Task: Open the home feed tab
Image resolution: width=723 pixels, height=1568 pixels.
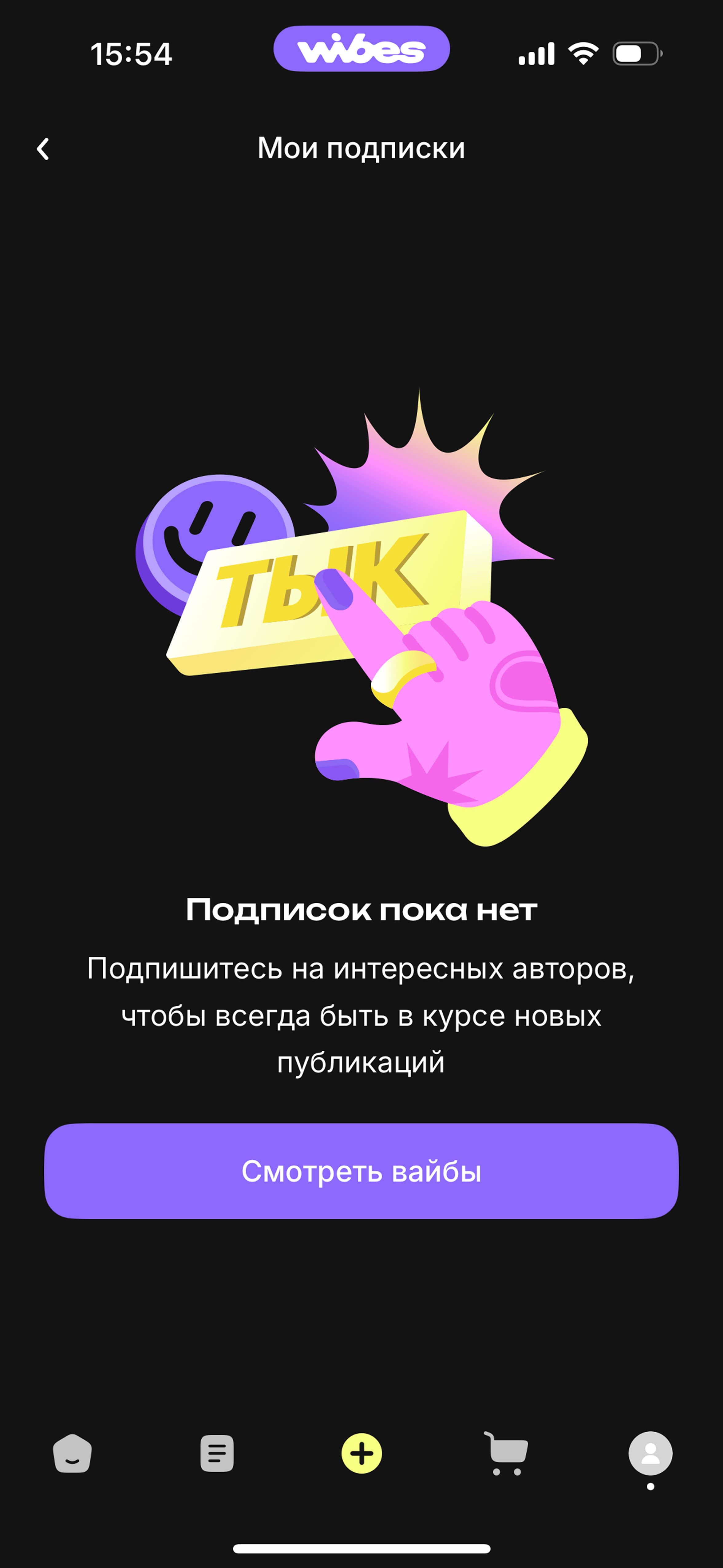Action: point(73,1454)
